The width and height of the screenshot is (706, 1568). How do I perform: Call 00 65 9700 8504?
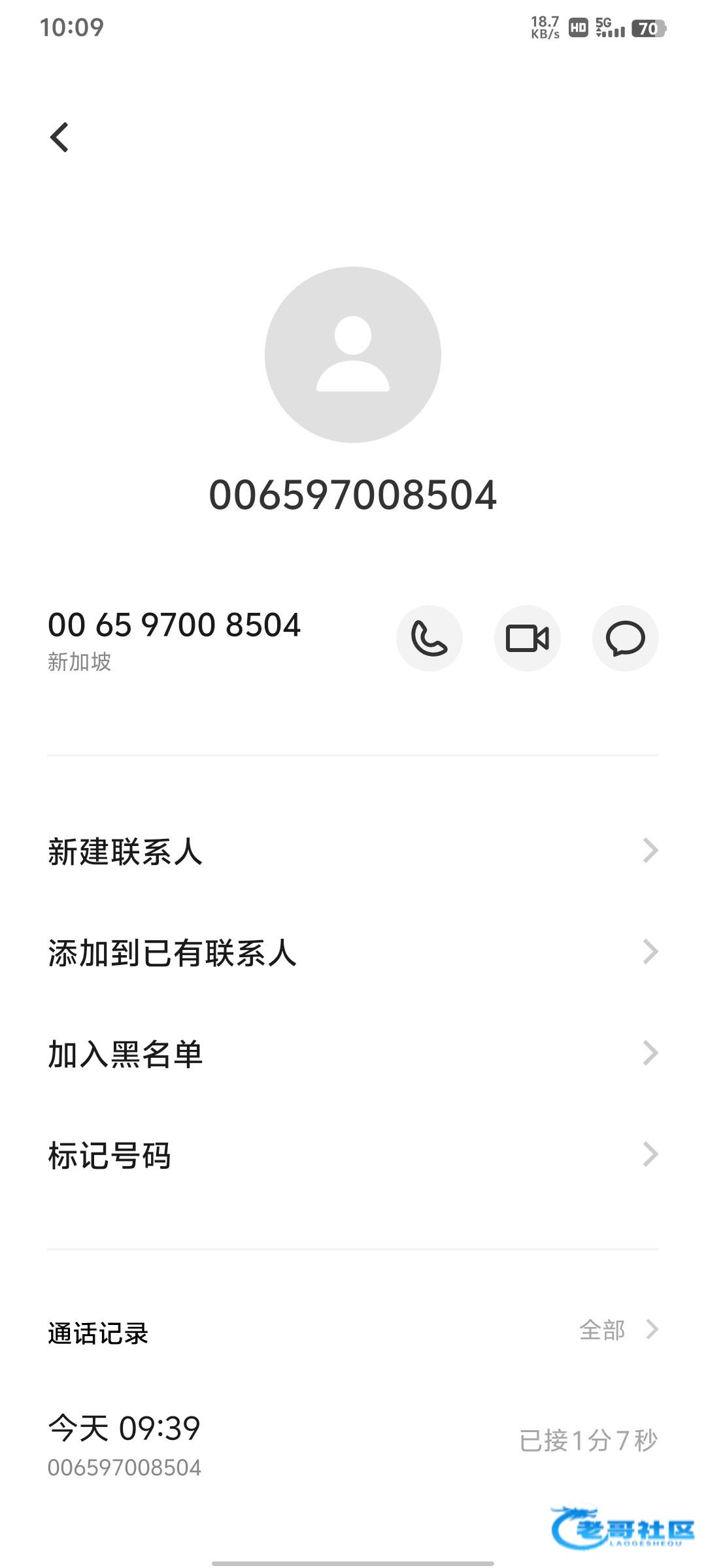point(429,638)
